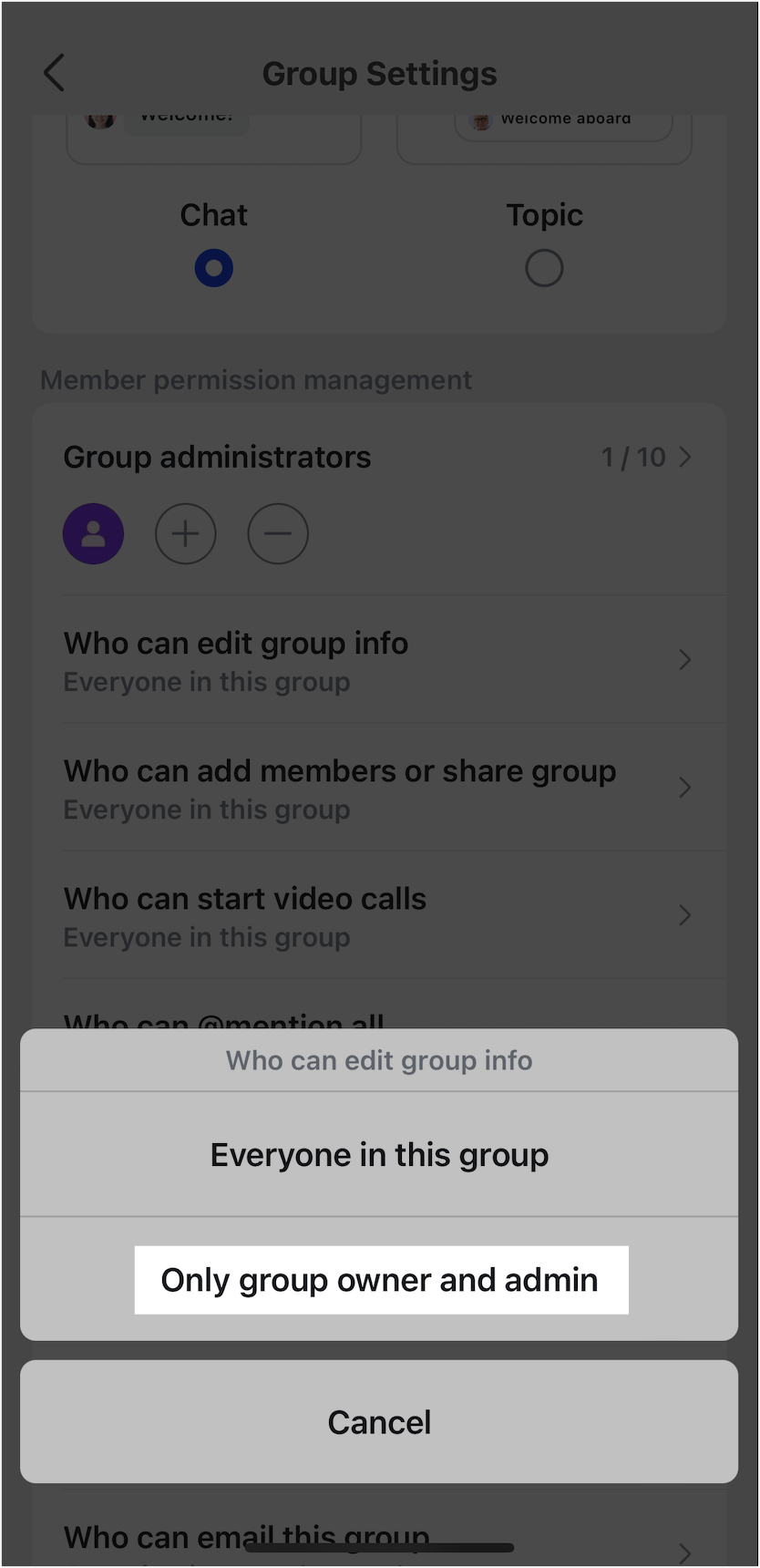Tap the Cancel button

coord(379,1421)
